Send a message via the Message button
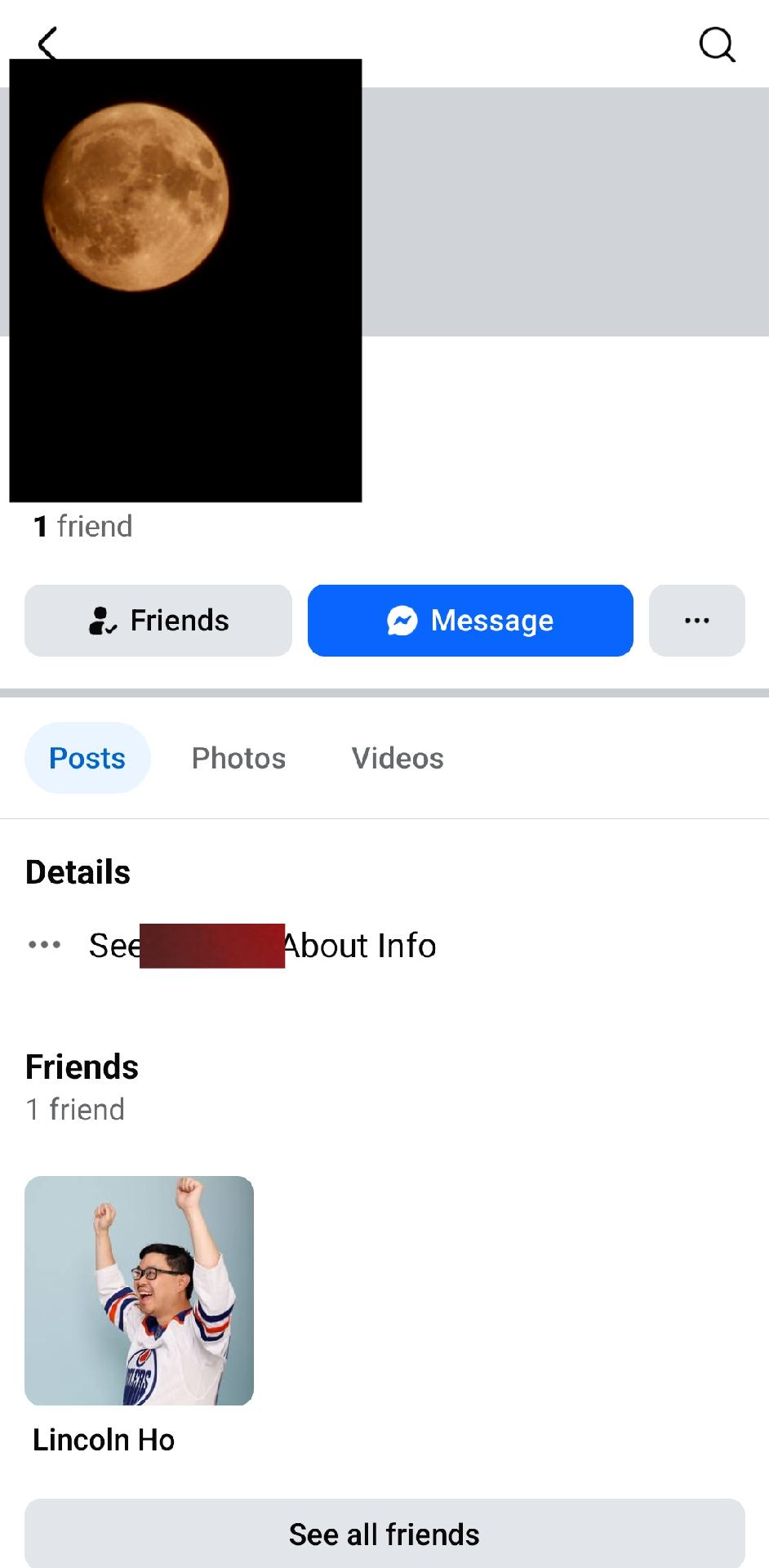 pos(470,621)
